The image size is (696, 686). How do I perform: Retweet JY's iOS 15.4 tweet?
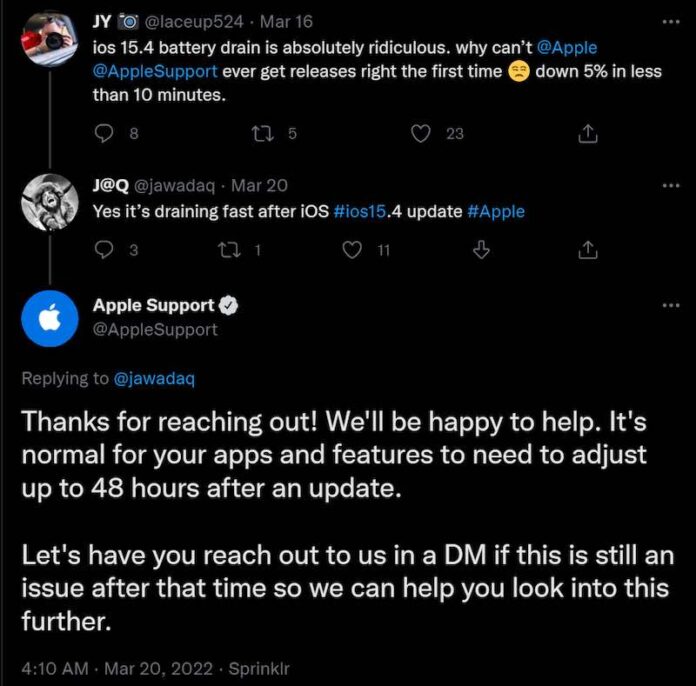click(x=263, y=133)
